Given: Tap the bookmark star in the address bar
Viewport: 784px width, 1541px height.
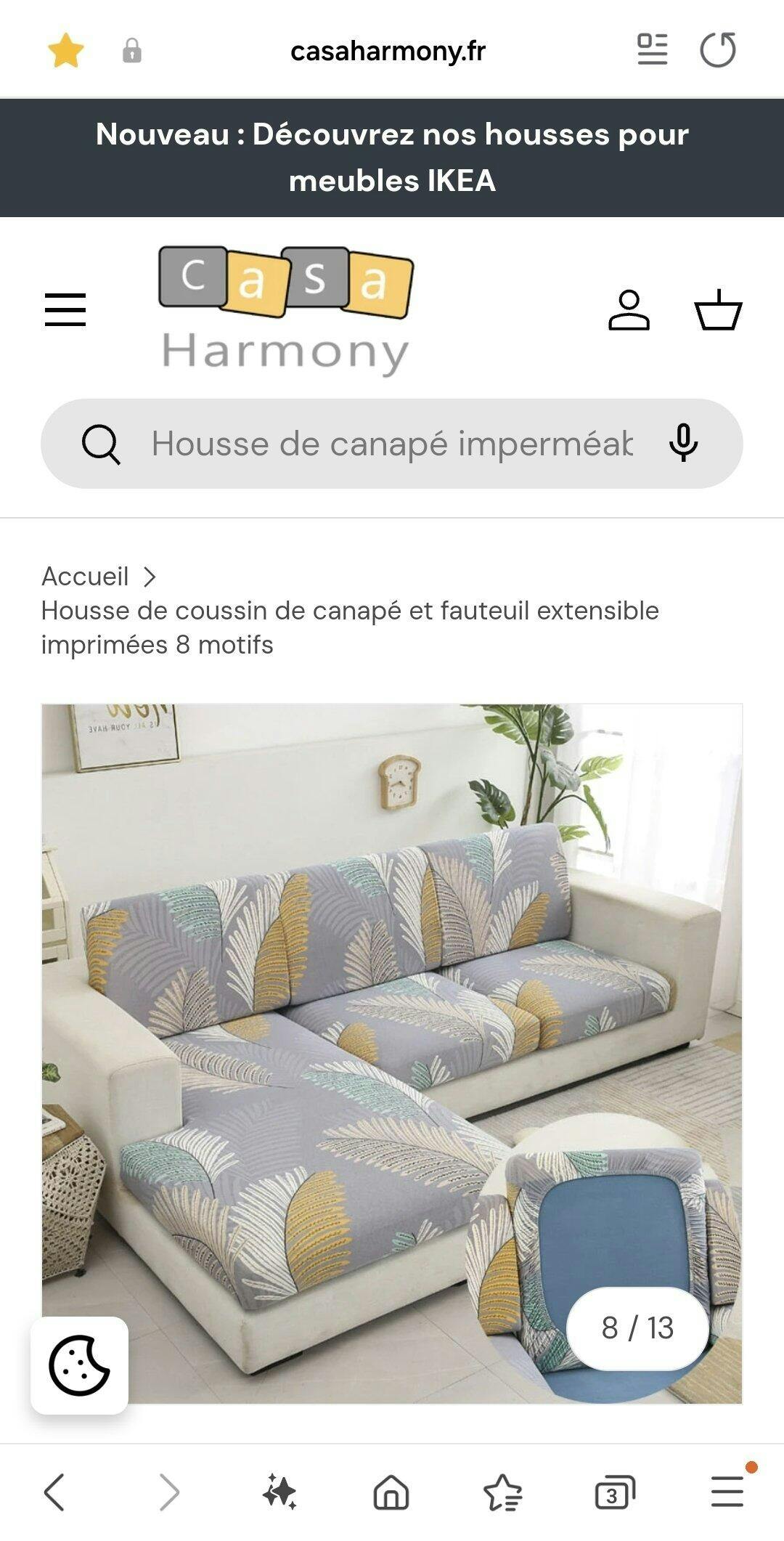Looking at the screenshot, I should point(66,51).
